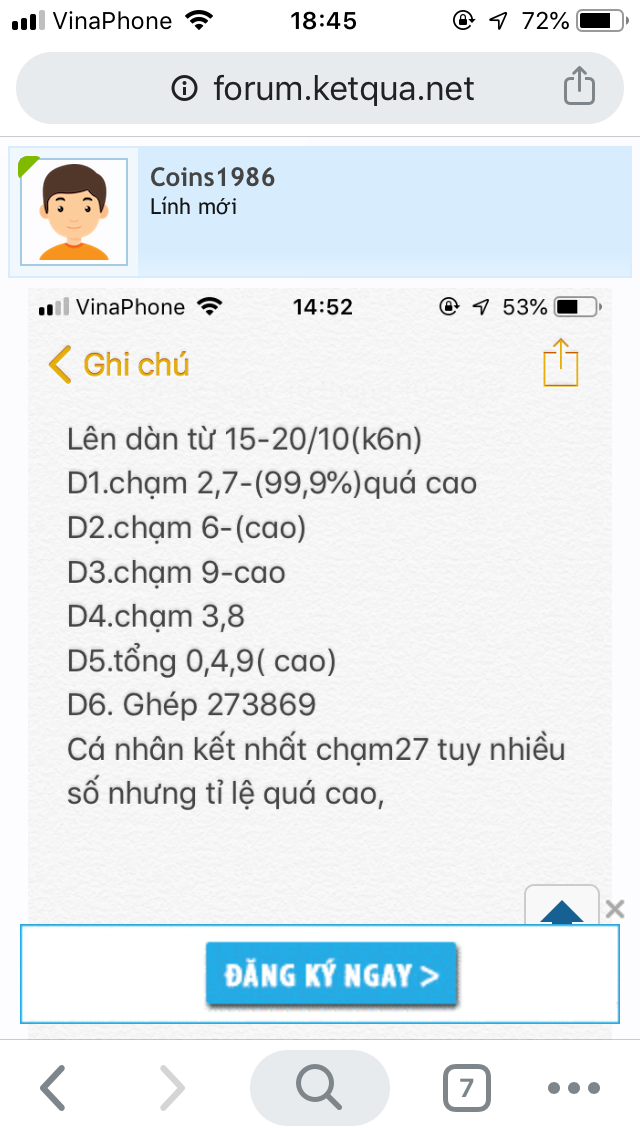Open Coins1986's username link
Viewport: 640px width, 1136px height.
(212, 177)
